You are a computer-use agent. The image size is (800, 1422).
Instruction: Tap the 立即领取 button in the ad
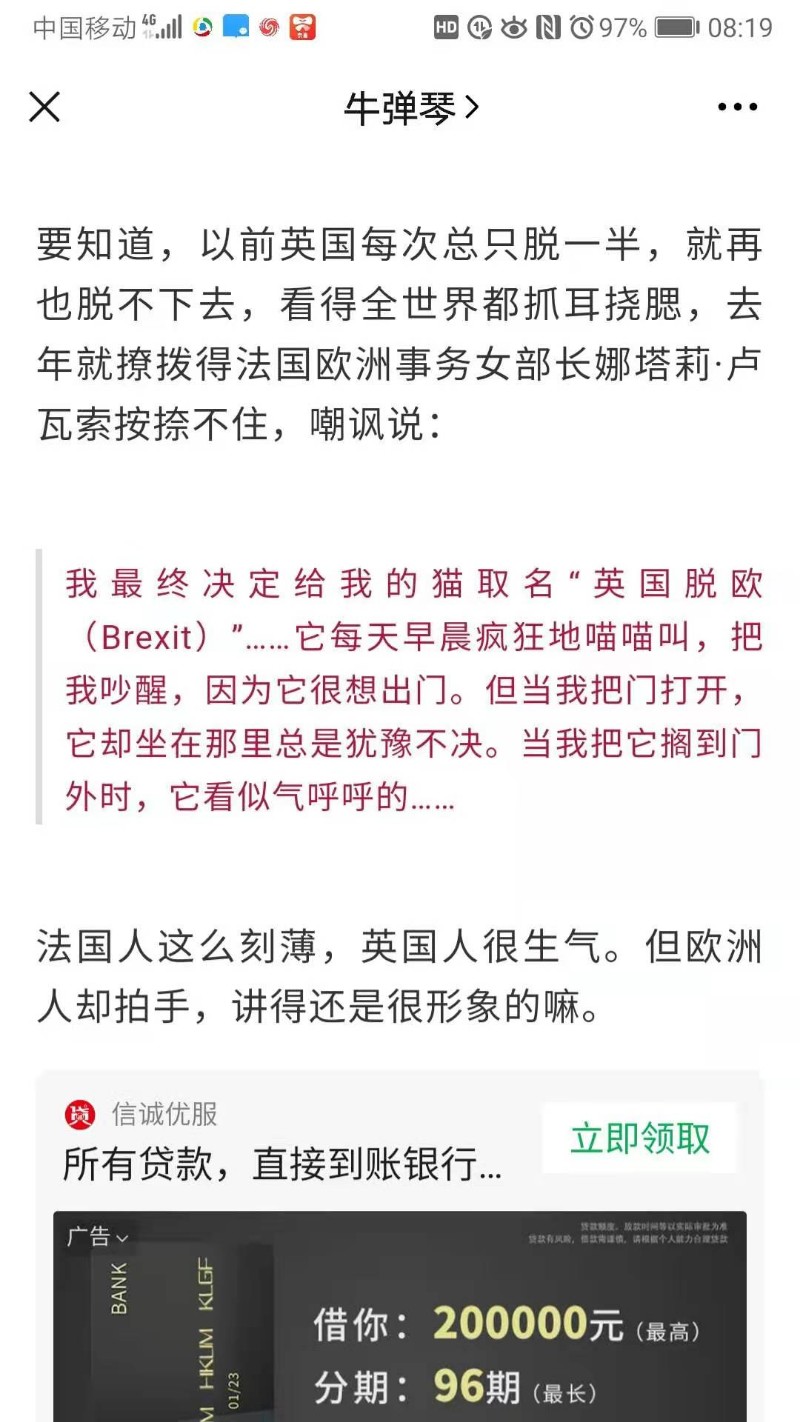click(640, 1138)
